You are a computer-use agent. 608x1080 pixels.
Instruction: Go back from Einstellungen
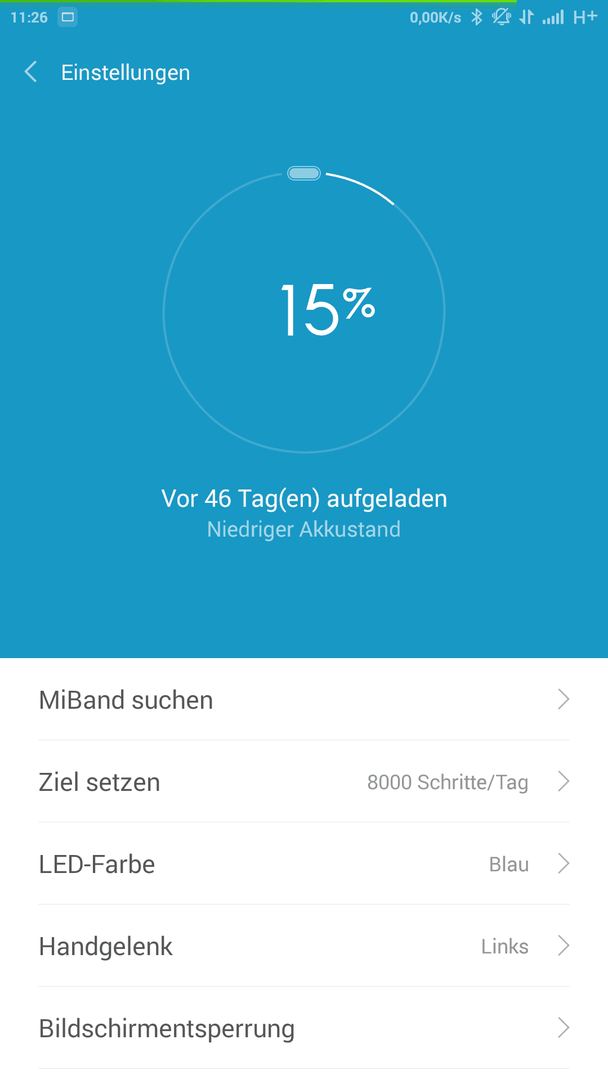31,72
